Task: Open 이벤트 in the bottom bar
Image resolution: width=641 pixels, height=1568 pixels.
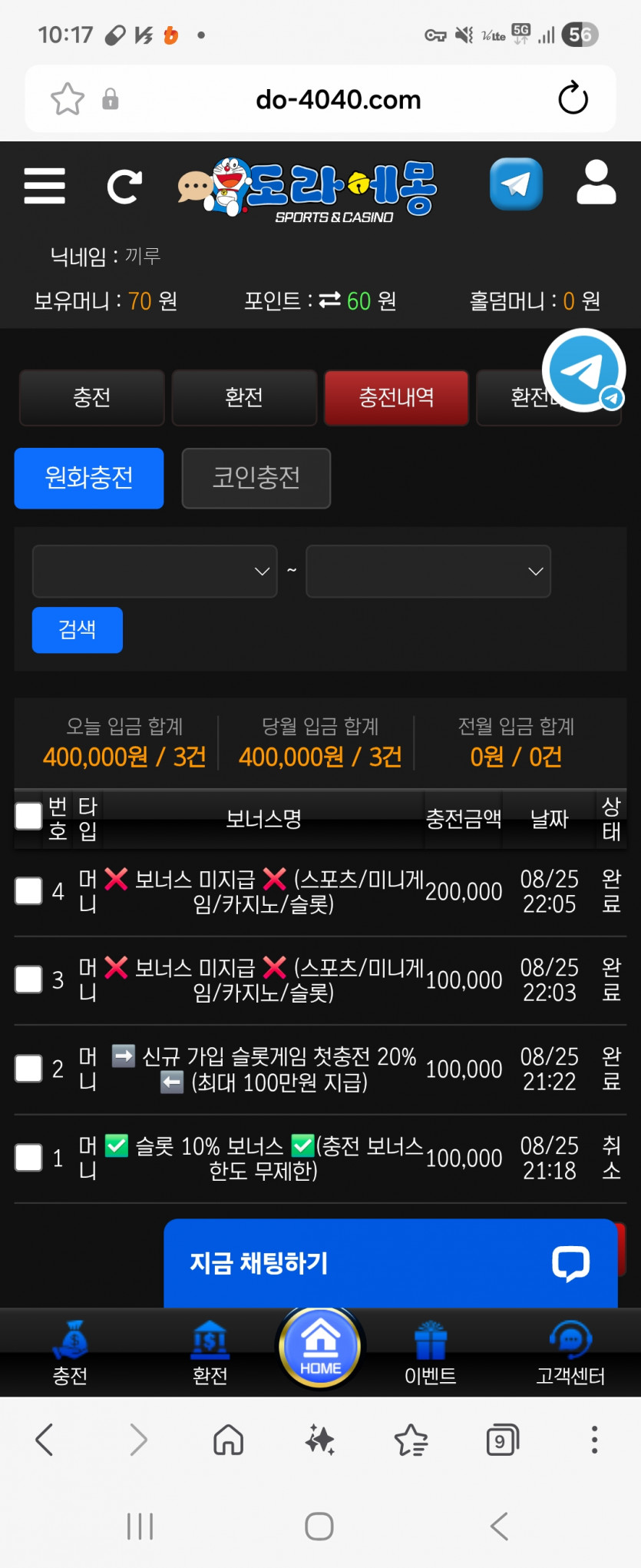Action: 431,1354
